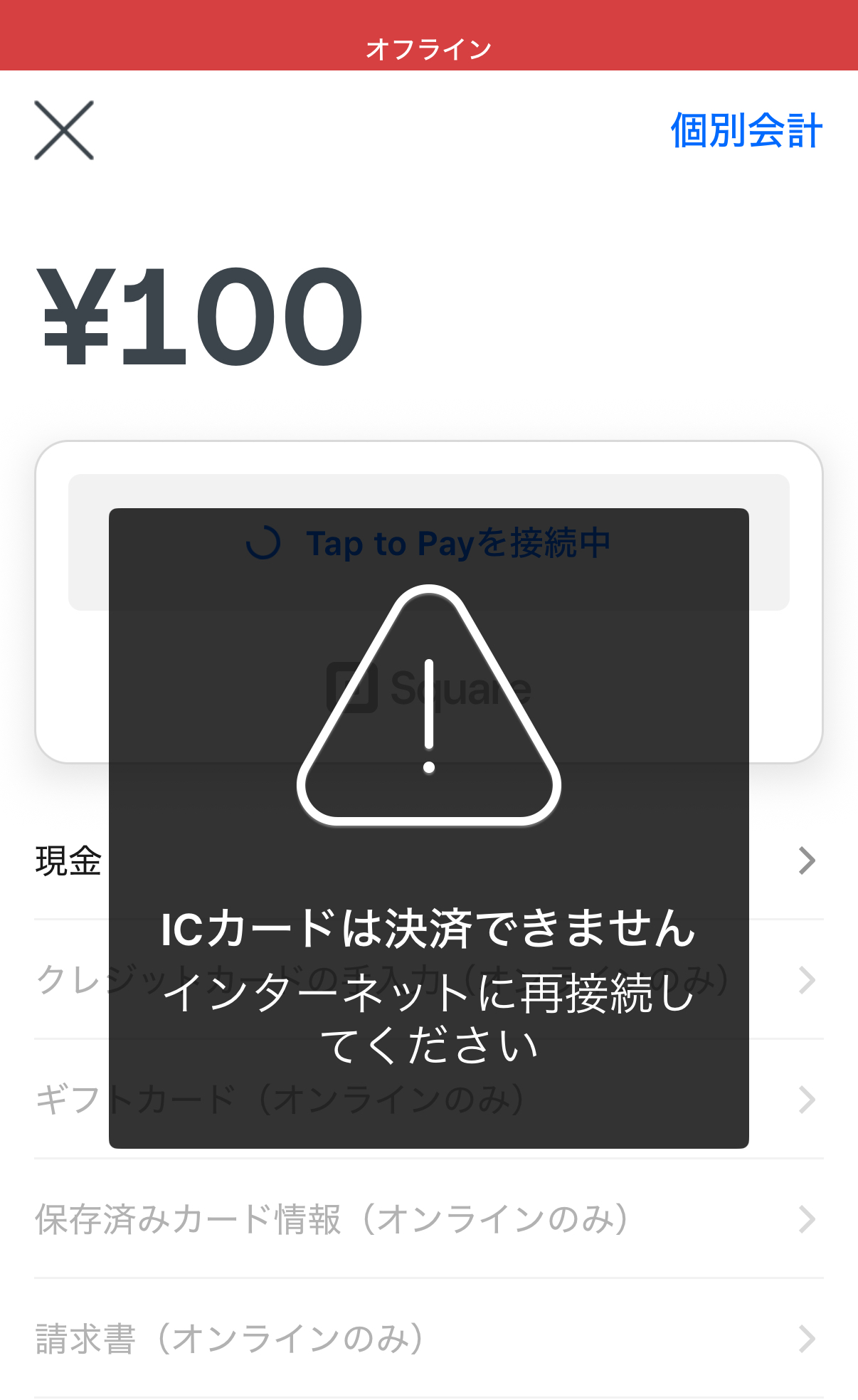Select 現金 cash payment
Image resolution: width=858 pixels, height=1400 pixels.
tap(69, 861)
